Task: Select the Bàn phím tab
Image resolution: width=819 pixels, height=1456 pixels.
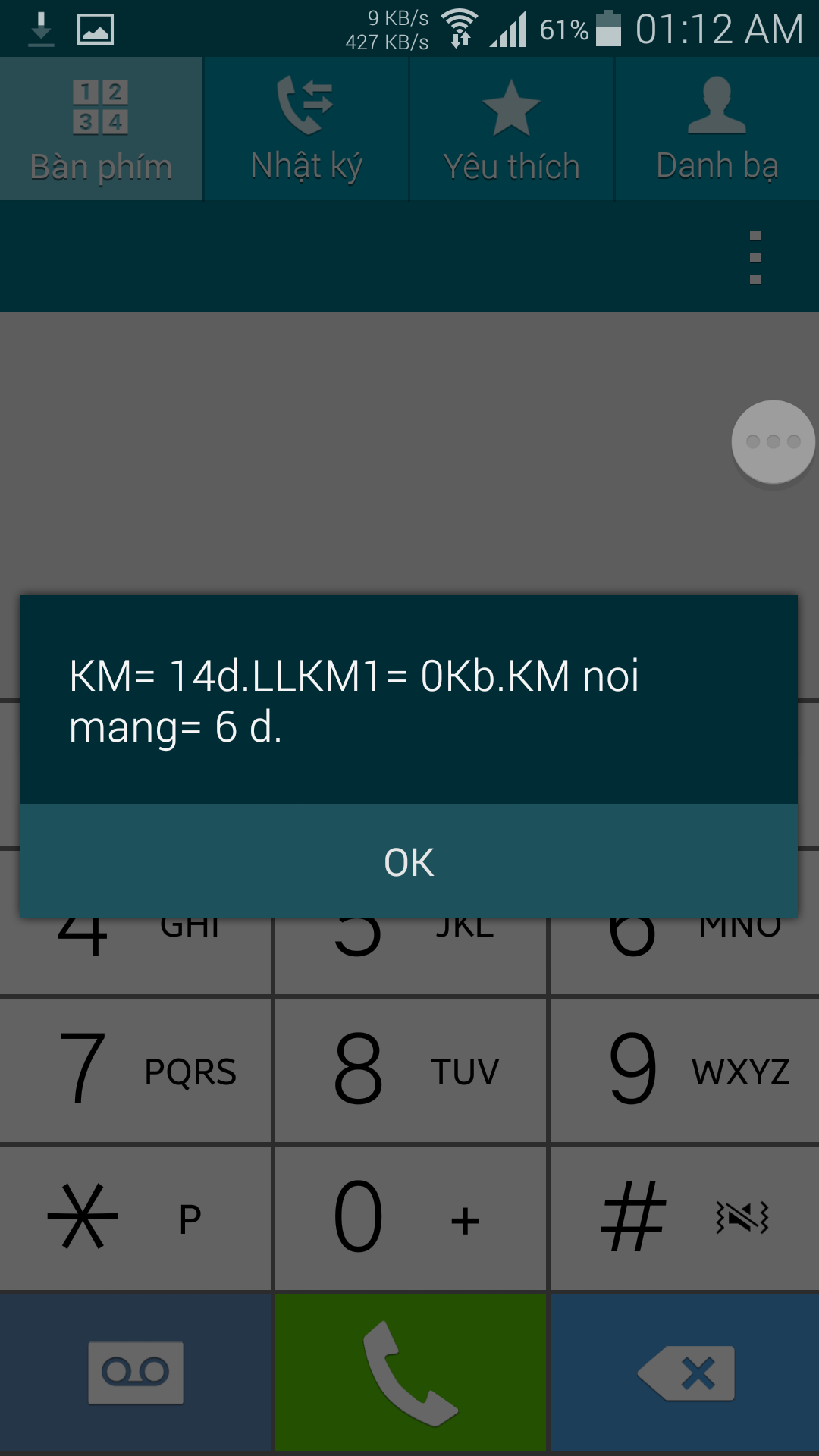Action: (x=101, y=129)
